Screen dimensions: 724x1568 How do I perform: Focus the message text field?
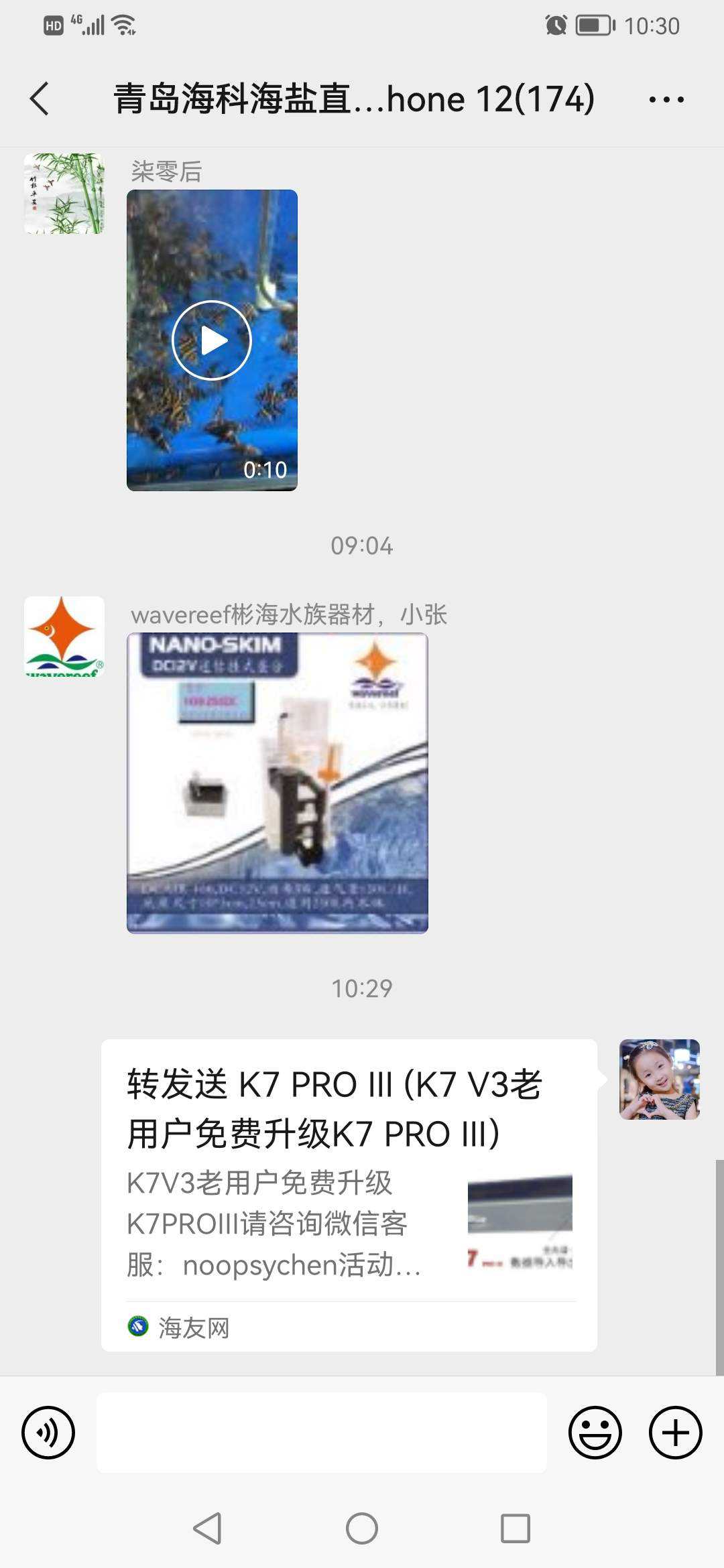pyautogui.click(x=322, y=1433)
